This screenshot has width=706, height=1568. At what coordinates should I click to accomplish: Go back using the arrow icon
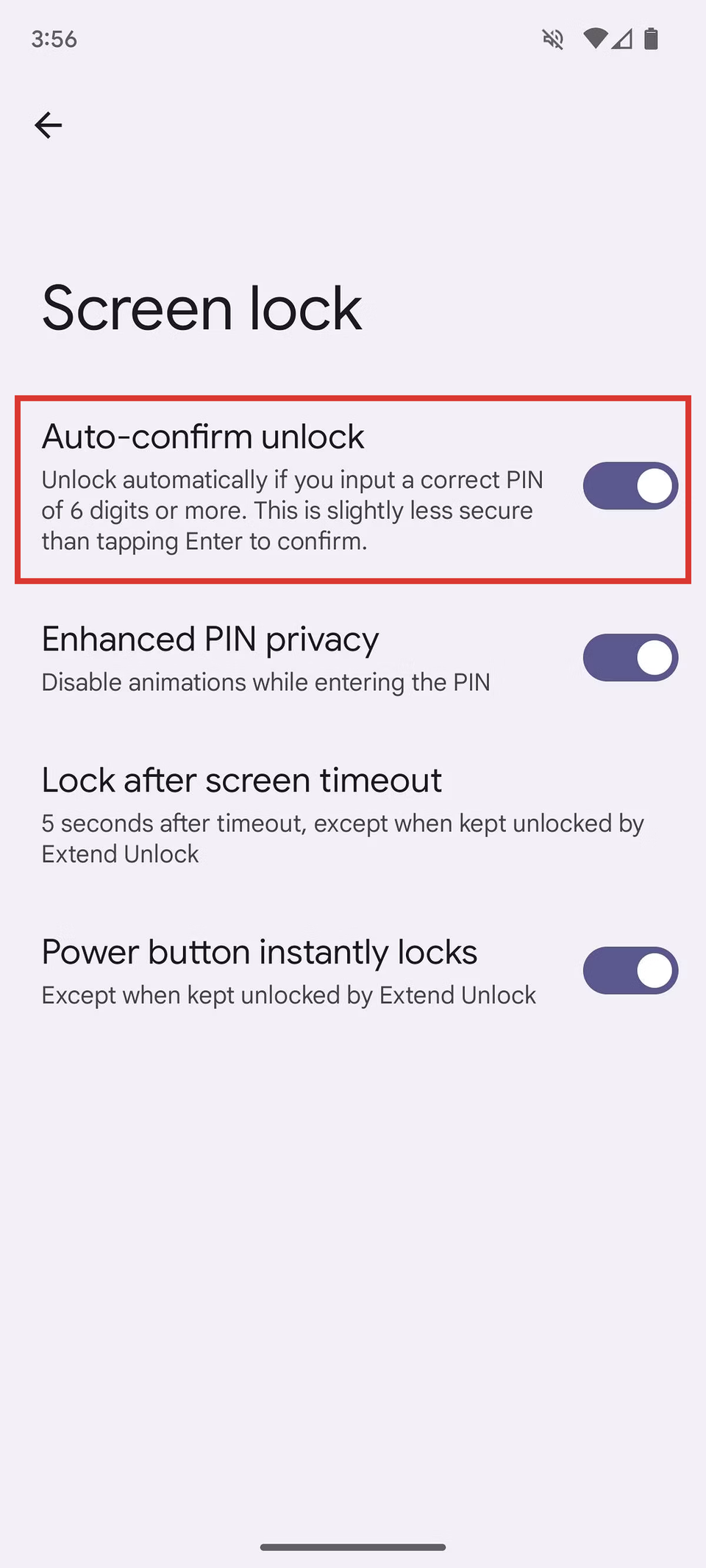(49, 125)
